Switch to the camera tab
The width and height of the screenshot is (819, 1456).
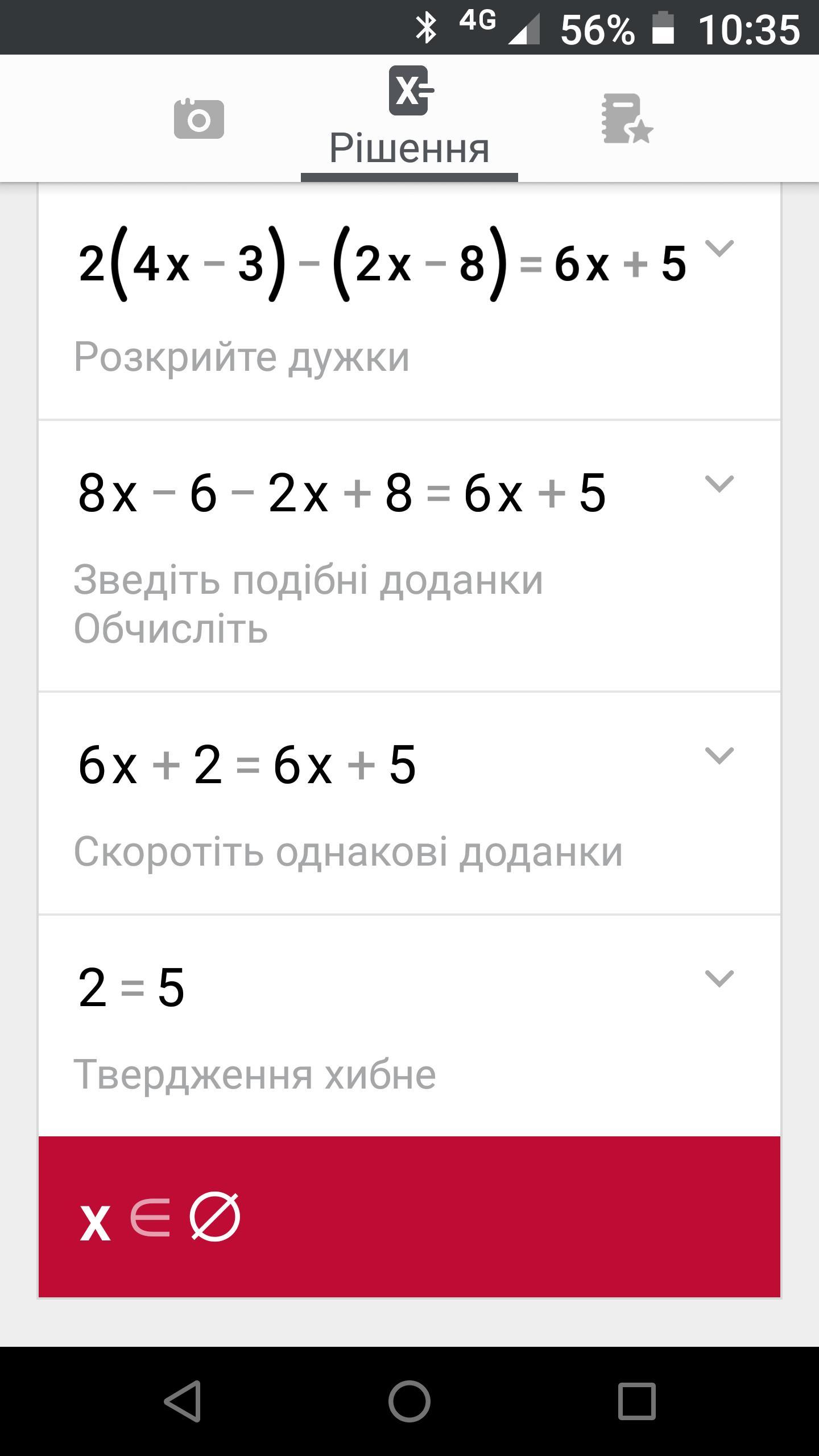(x=198, y=119)
